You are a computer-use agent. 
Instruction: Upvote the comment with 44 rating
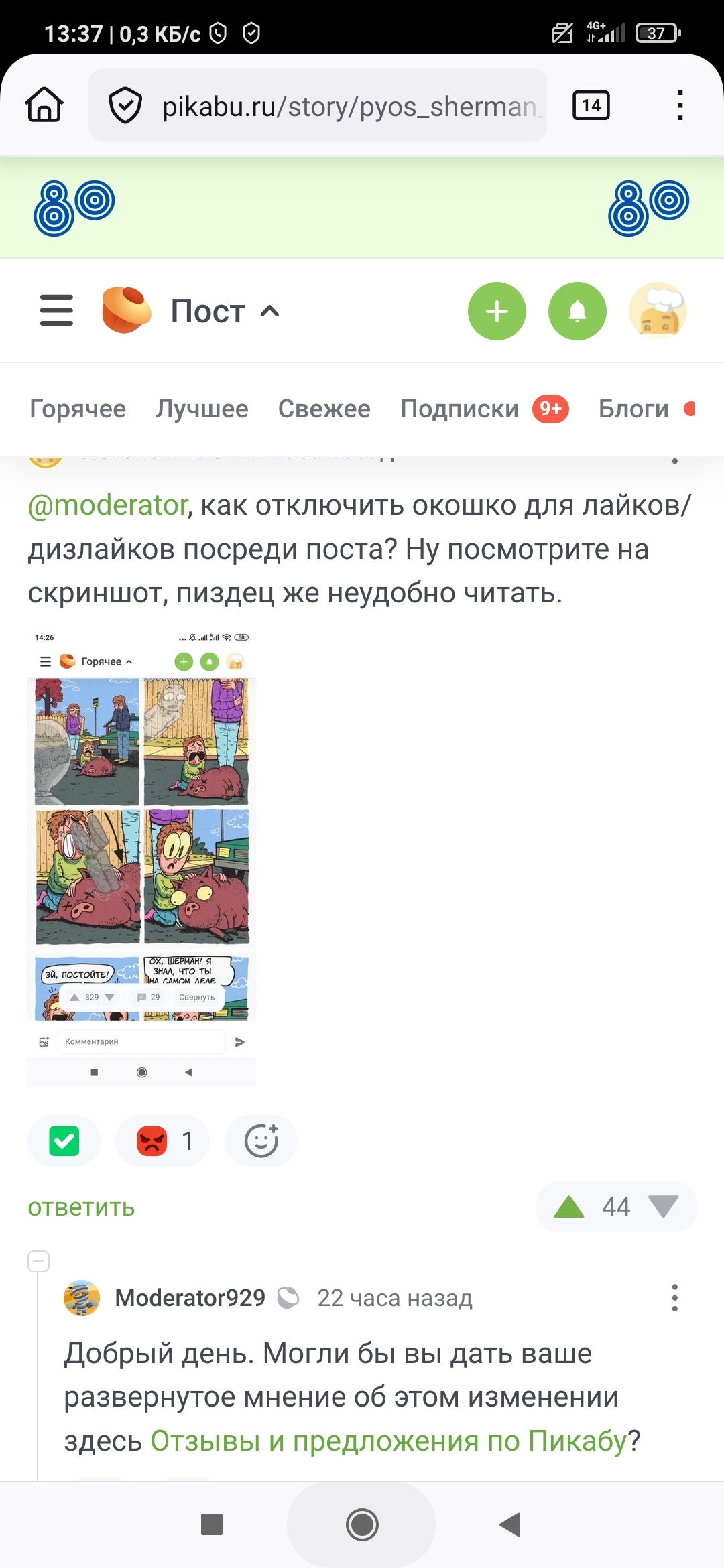569,1207
